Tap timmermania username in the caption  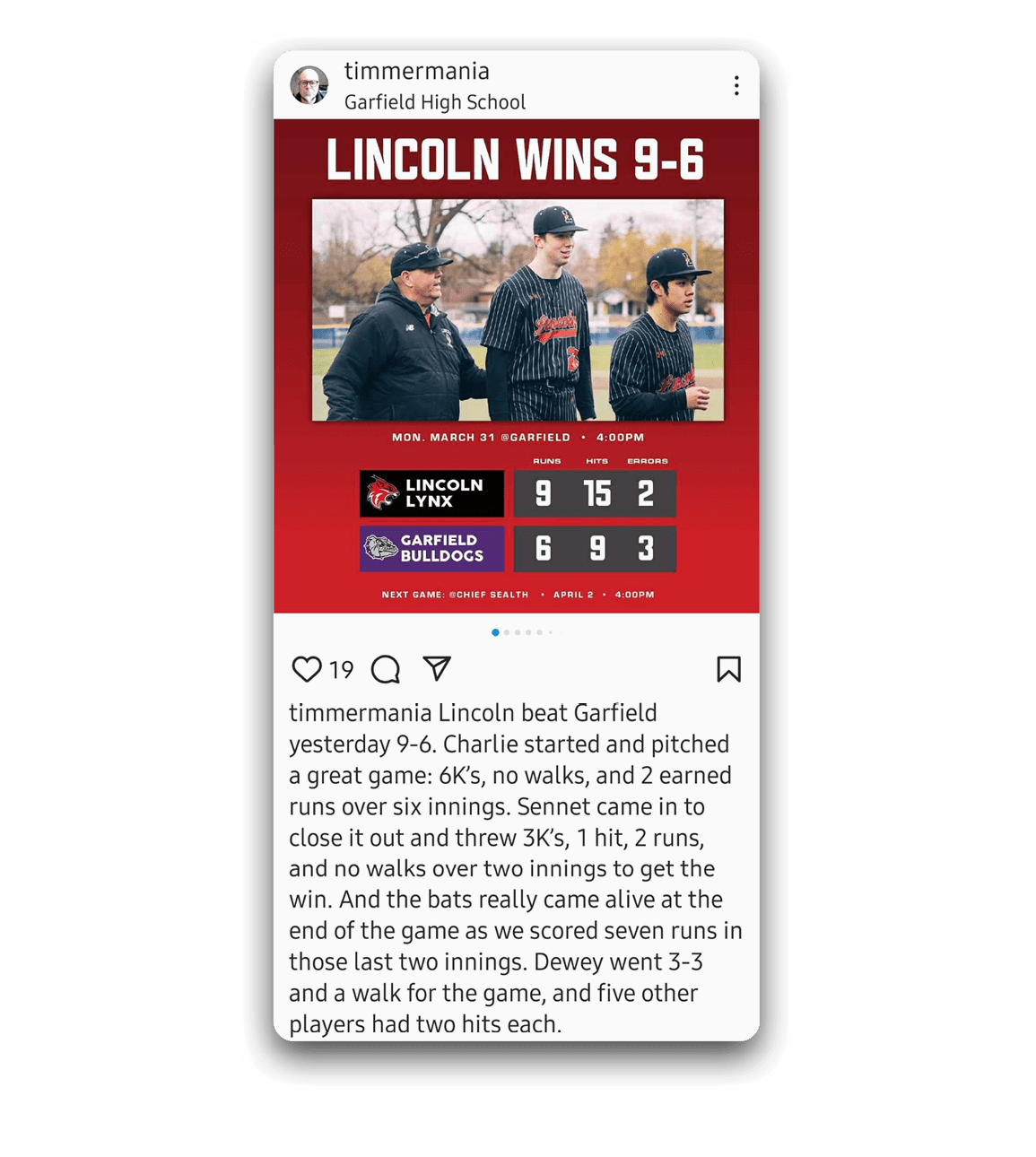coord(360,713)
